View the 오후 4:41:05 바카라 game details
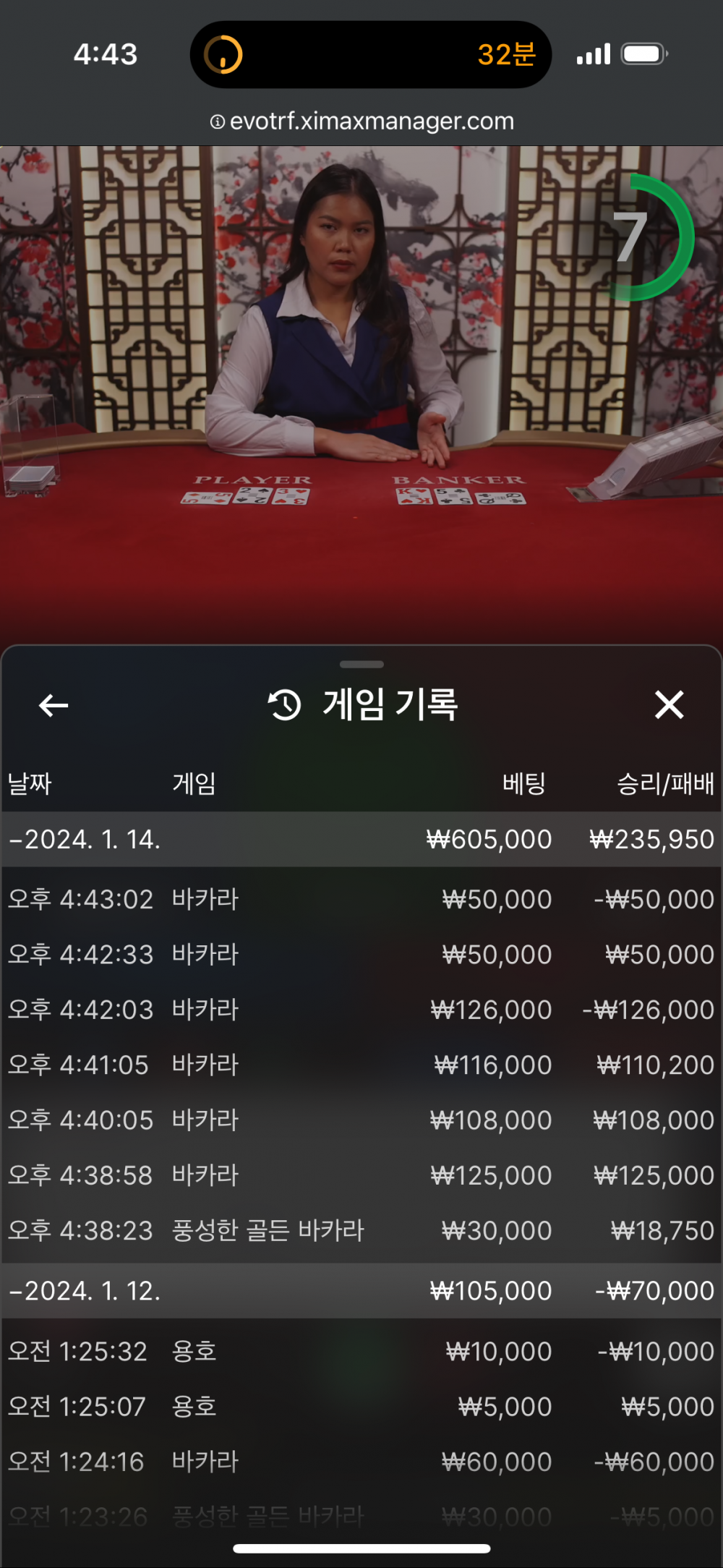723x1568 pixels. [360, 1065]
